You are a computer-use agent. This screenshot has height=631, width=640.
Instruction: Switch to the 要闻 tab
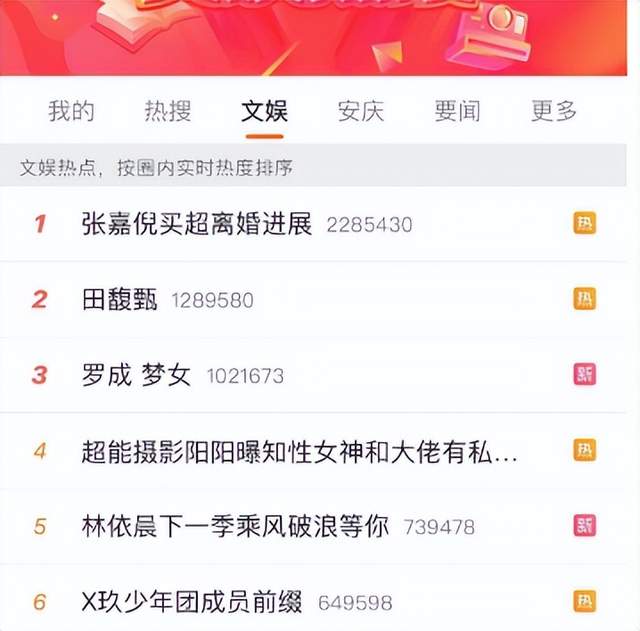tap(457, 111)
